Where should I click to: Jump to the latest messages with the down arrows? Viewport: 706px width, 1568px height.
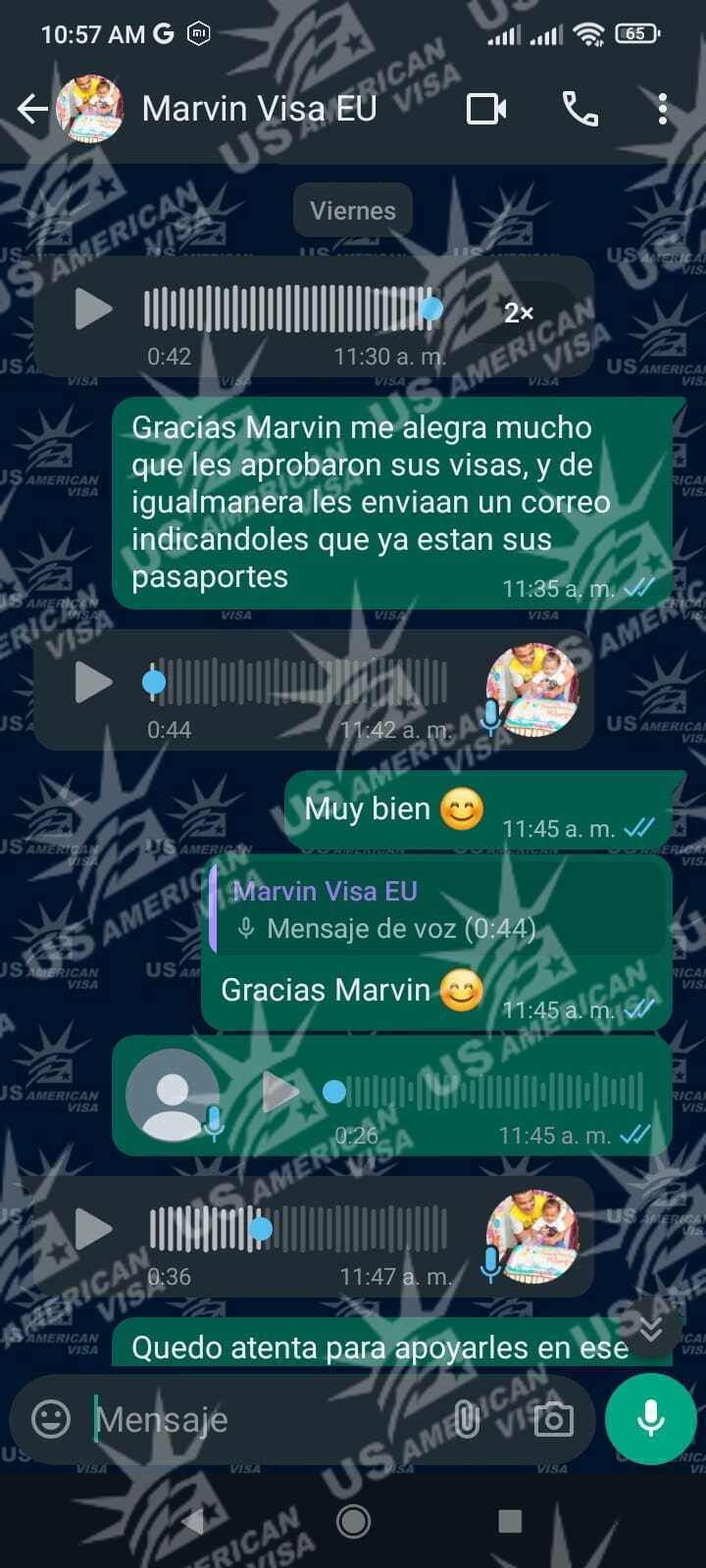coord(651,1330)
